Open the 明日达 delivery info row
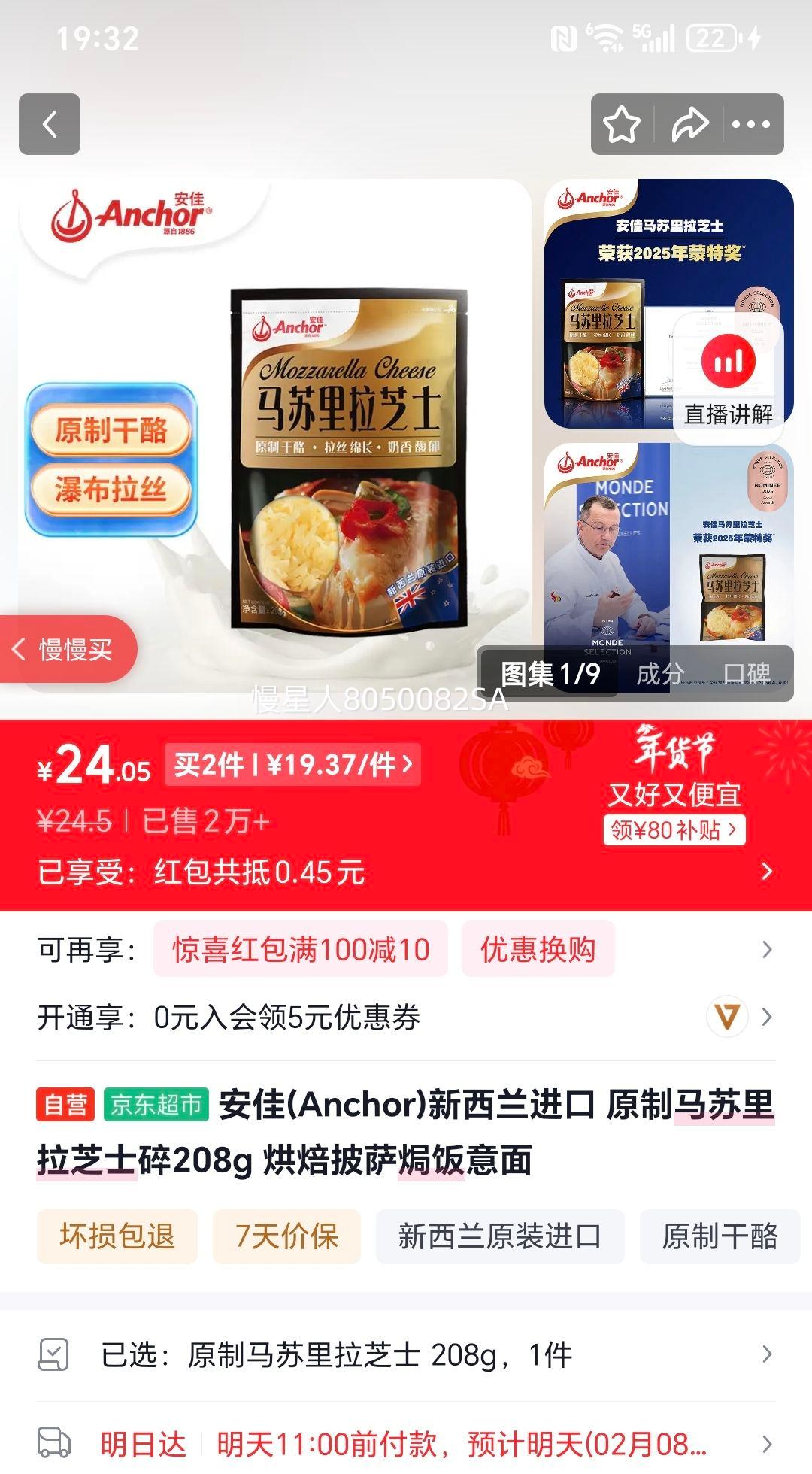The height and width of the screenshot is (1474, 812). click(x=406, y=1444)
